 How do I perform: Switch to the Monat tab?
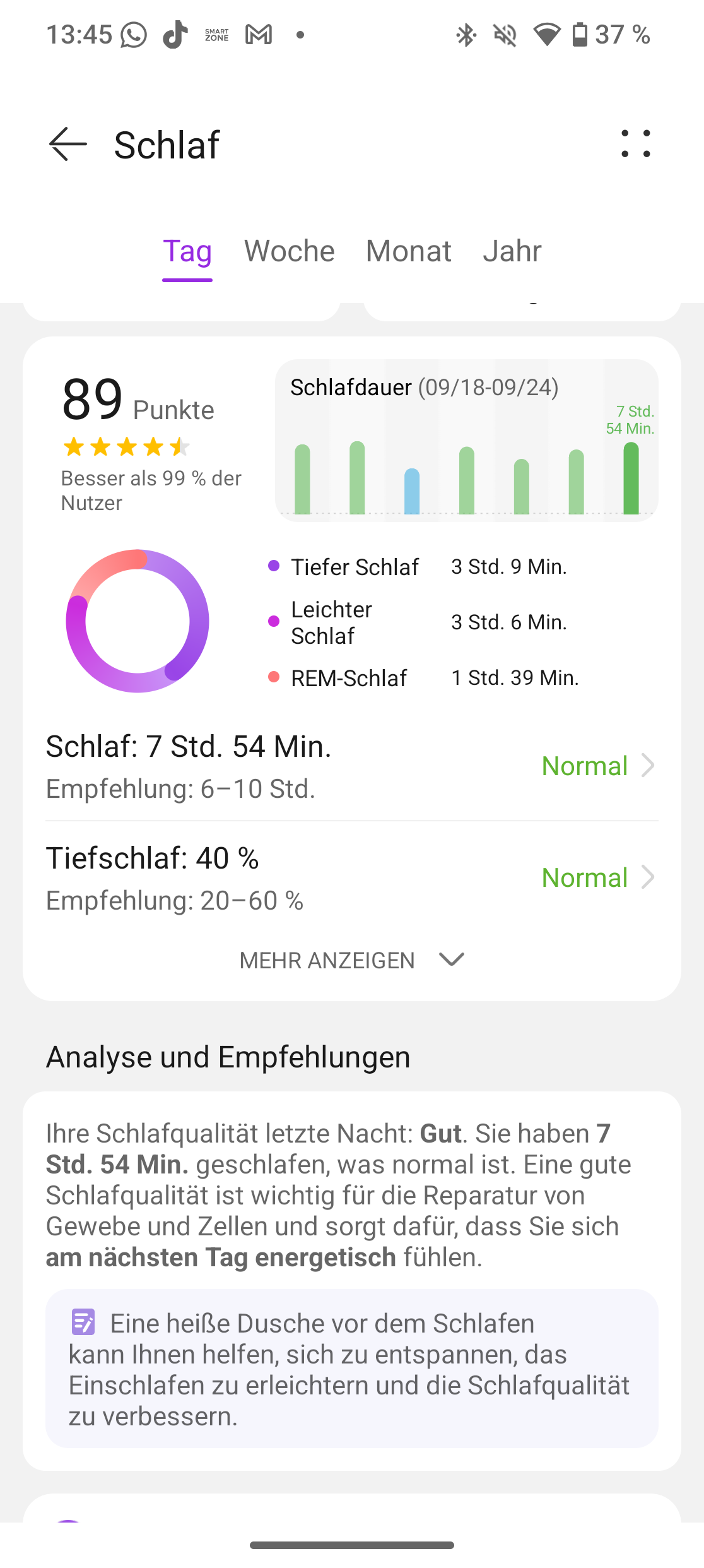pos(408,251)
